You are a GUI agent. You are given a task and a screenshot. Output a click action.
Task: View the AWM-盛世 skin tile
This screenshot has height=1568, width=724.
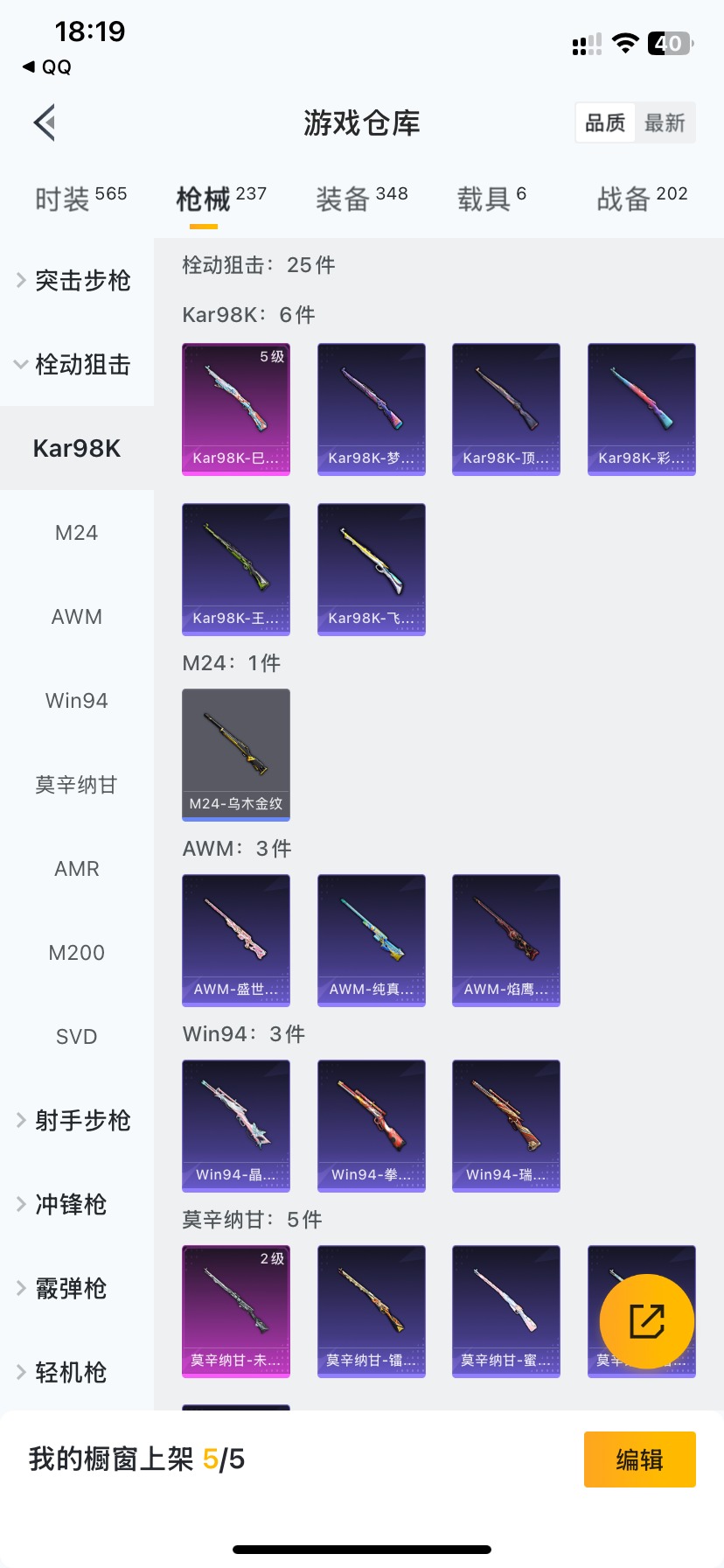coord(236,940)
